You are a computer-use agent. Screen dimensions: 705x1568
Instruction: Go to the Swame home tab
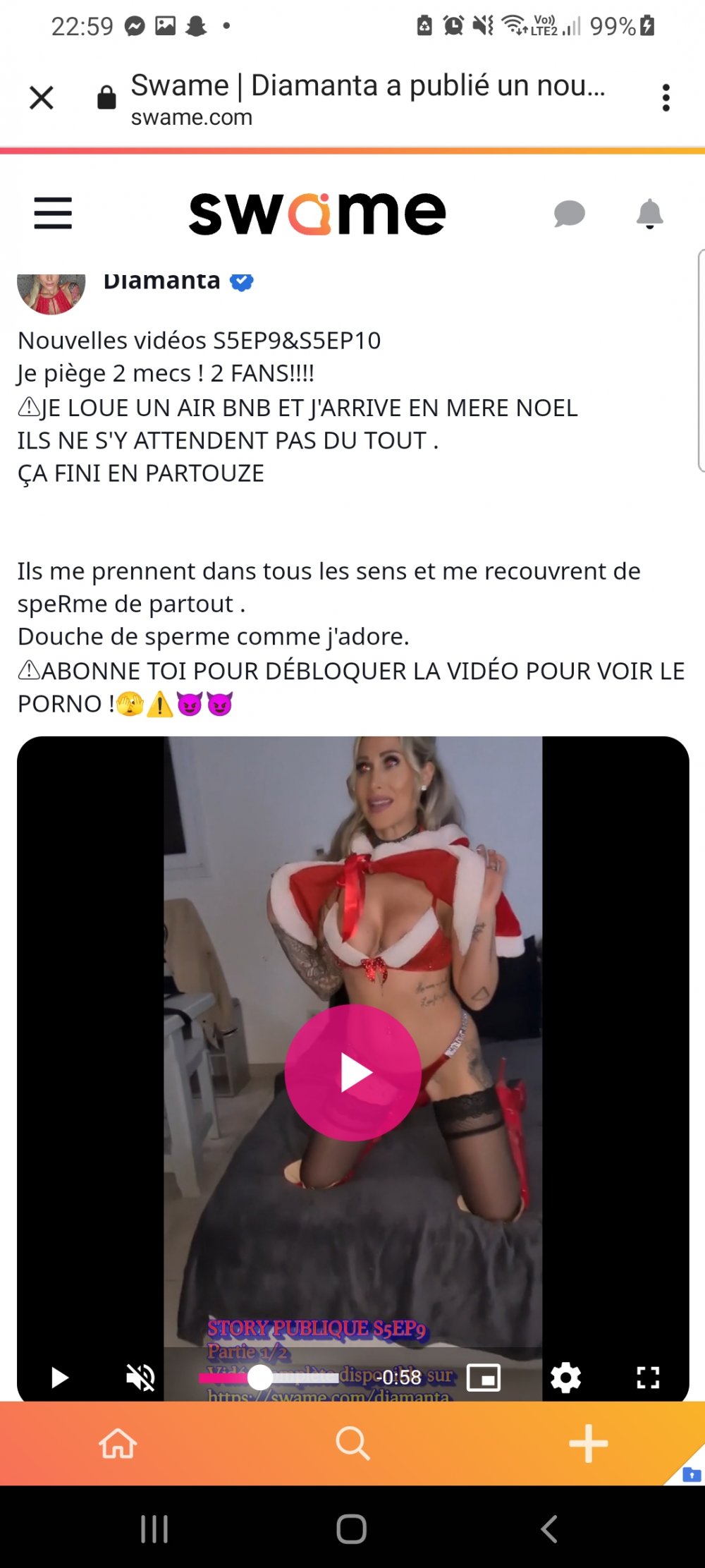118,1443
